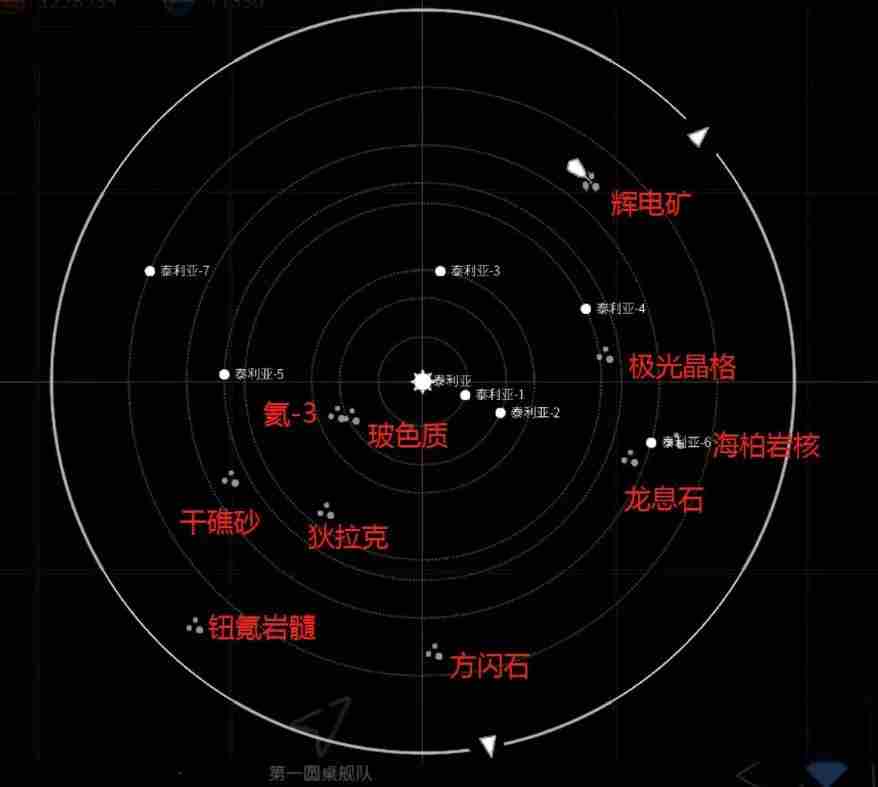Tap planet 泰利亚-4
878x787 pixels.
(586, 309)
